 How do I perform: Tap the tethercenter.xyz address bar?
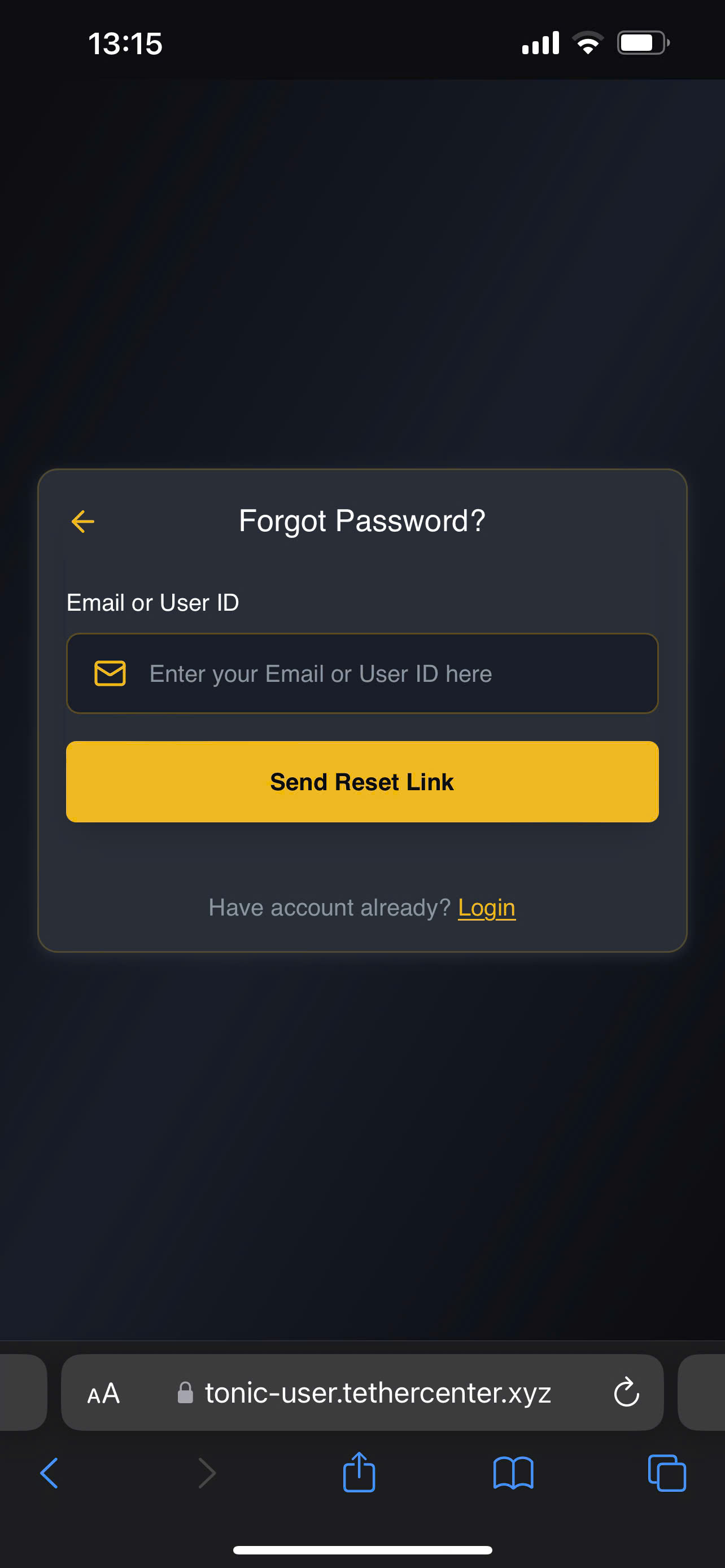coord(377,1392)
